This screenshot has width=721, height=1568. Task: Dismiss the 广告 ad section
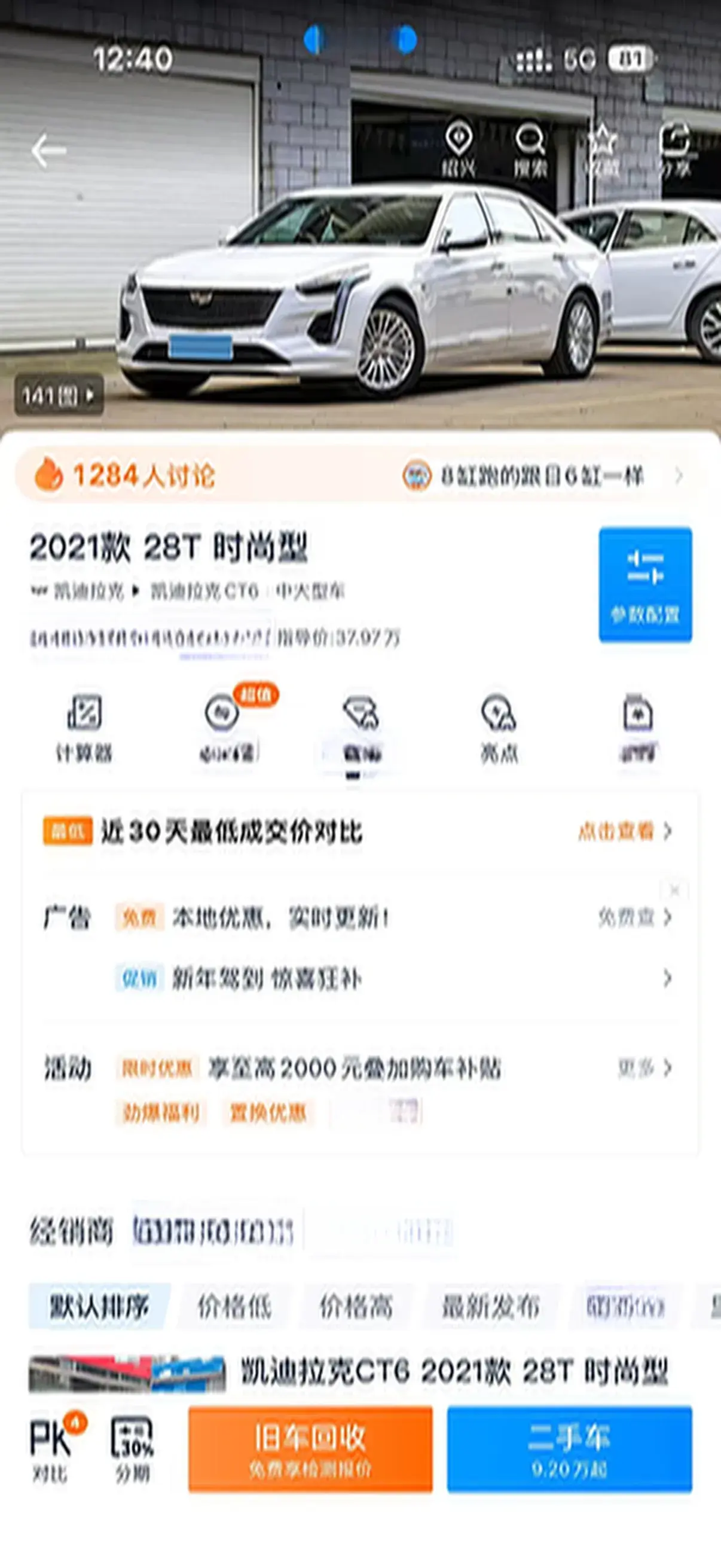[674, 890]
